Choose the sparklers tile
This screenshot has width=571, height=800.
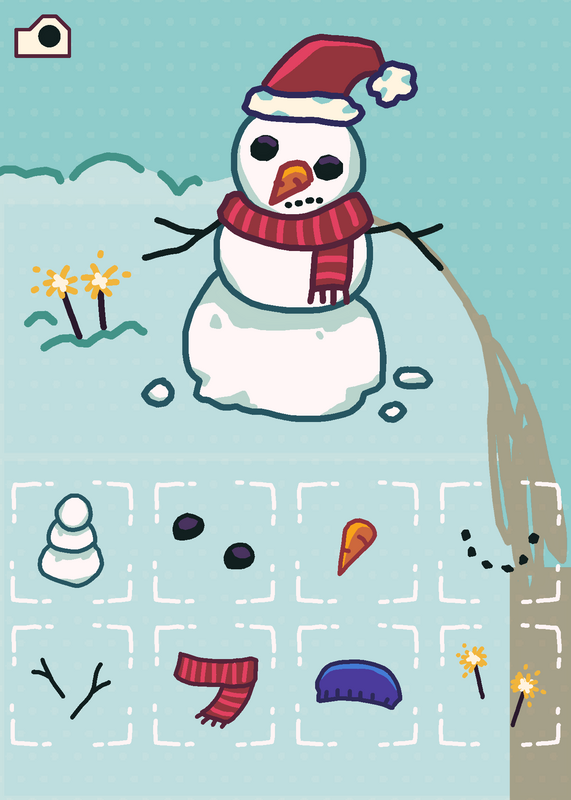pos(500,685)
